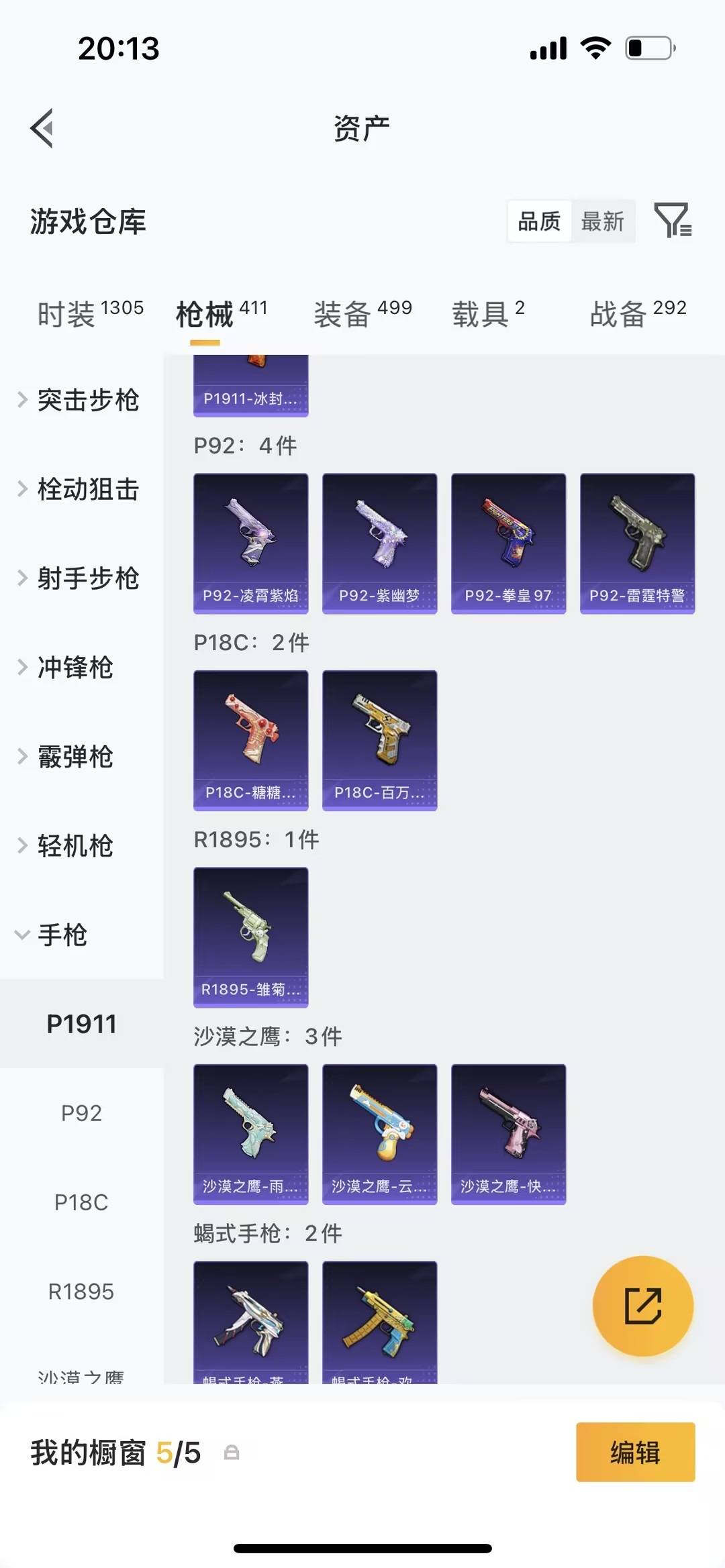Collapse the 手枪 category

point(67,935)
